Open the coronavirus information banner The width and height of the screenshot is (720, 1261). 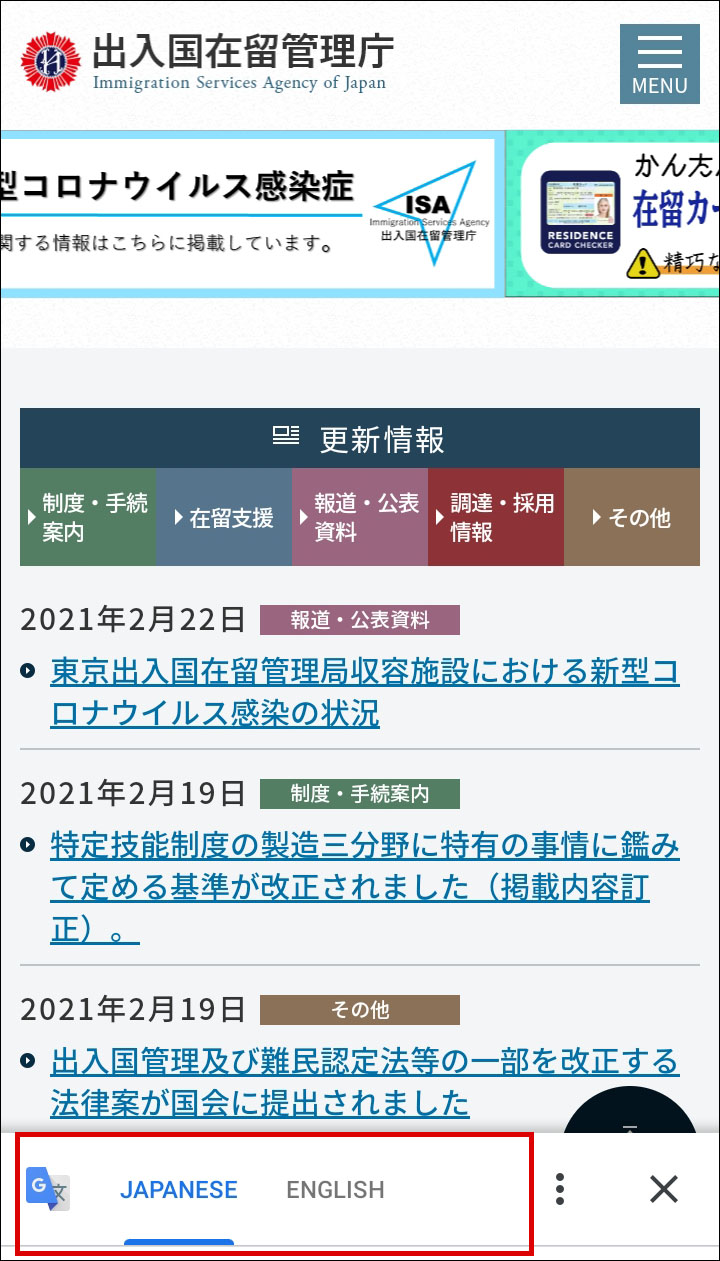coord(248,214)
